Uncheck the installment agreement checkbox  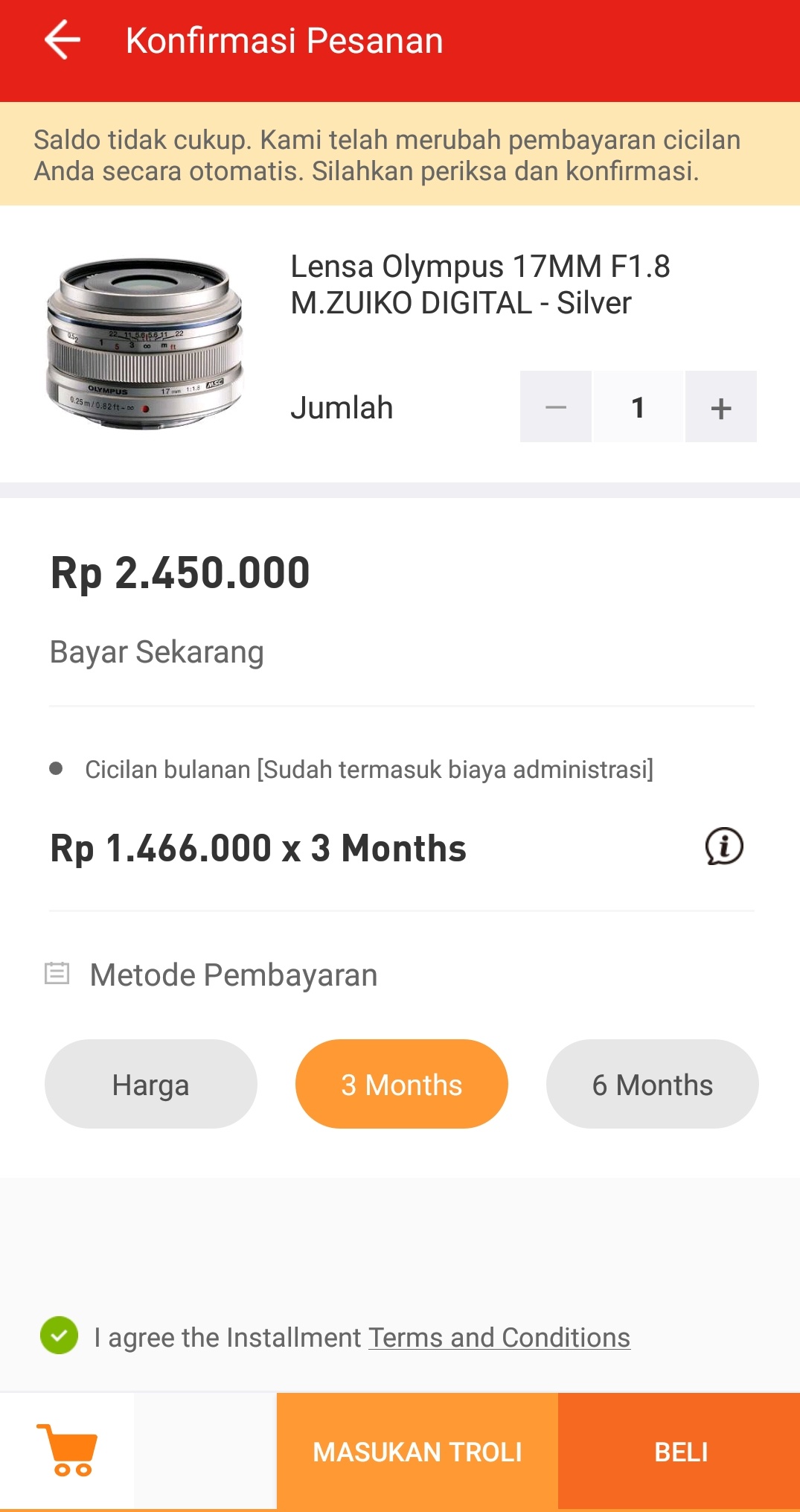click(60, 1336)
